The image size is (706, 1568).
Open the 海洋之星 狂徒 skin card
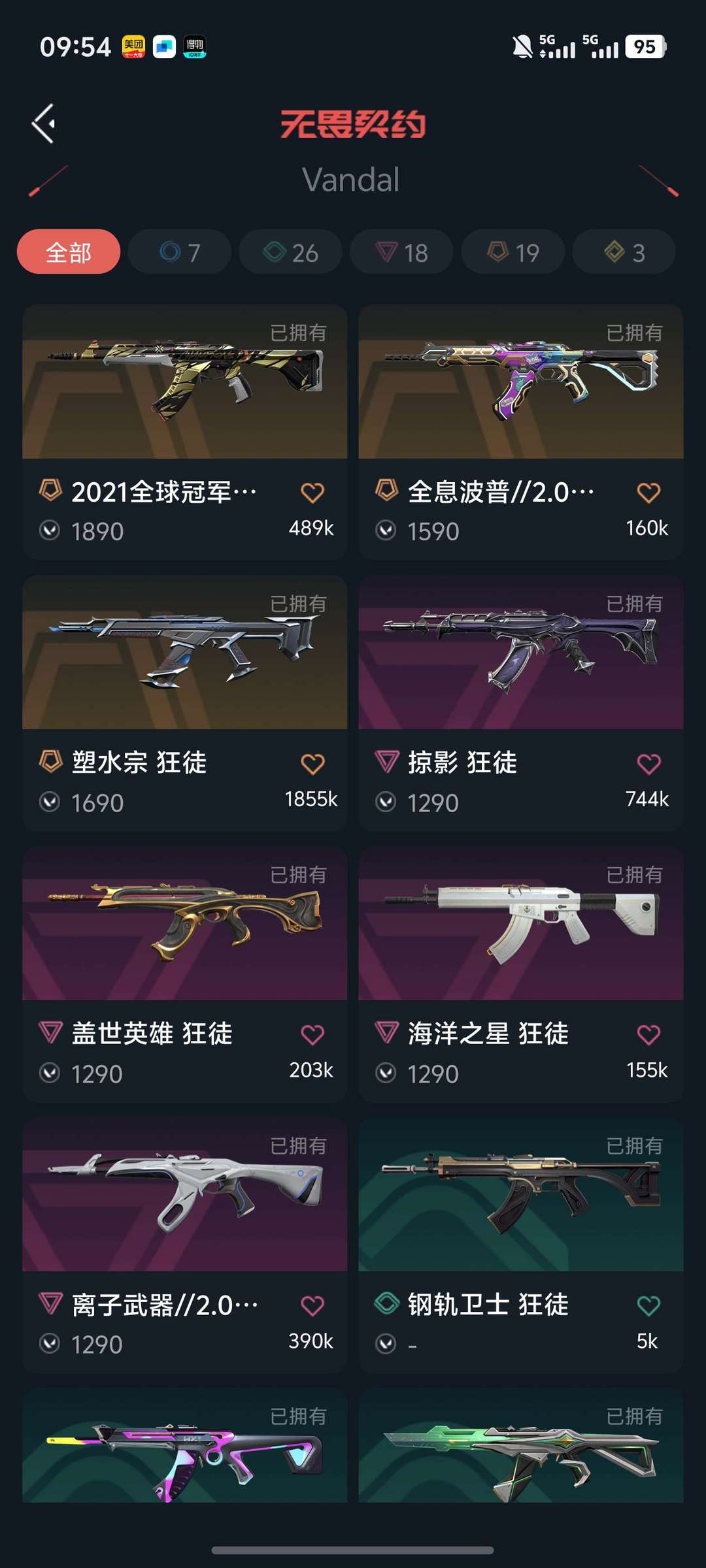tap(520, 924)
